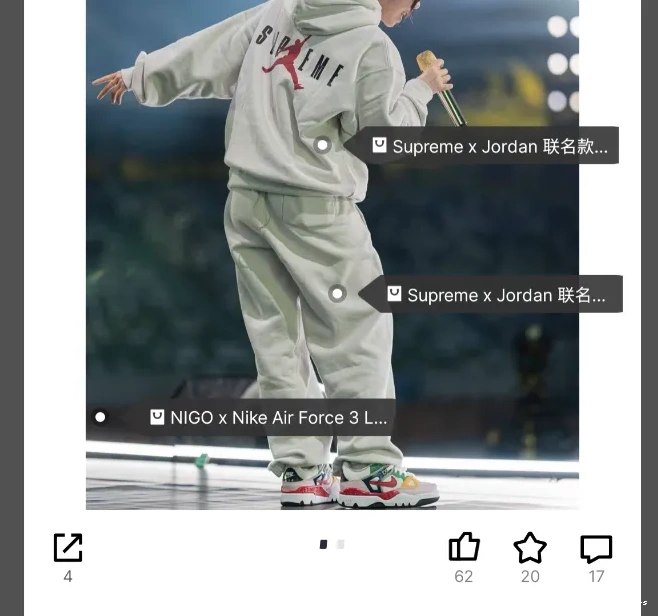Share this post
Screen dimensions: 658x616
(x=68, y=548)
